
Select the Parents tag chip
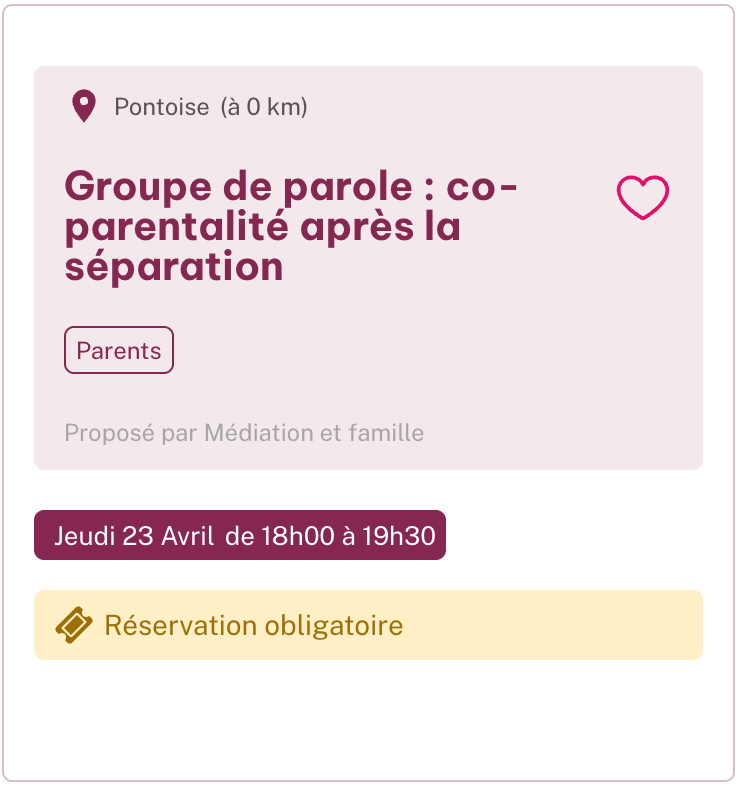[x=119, y=351]
